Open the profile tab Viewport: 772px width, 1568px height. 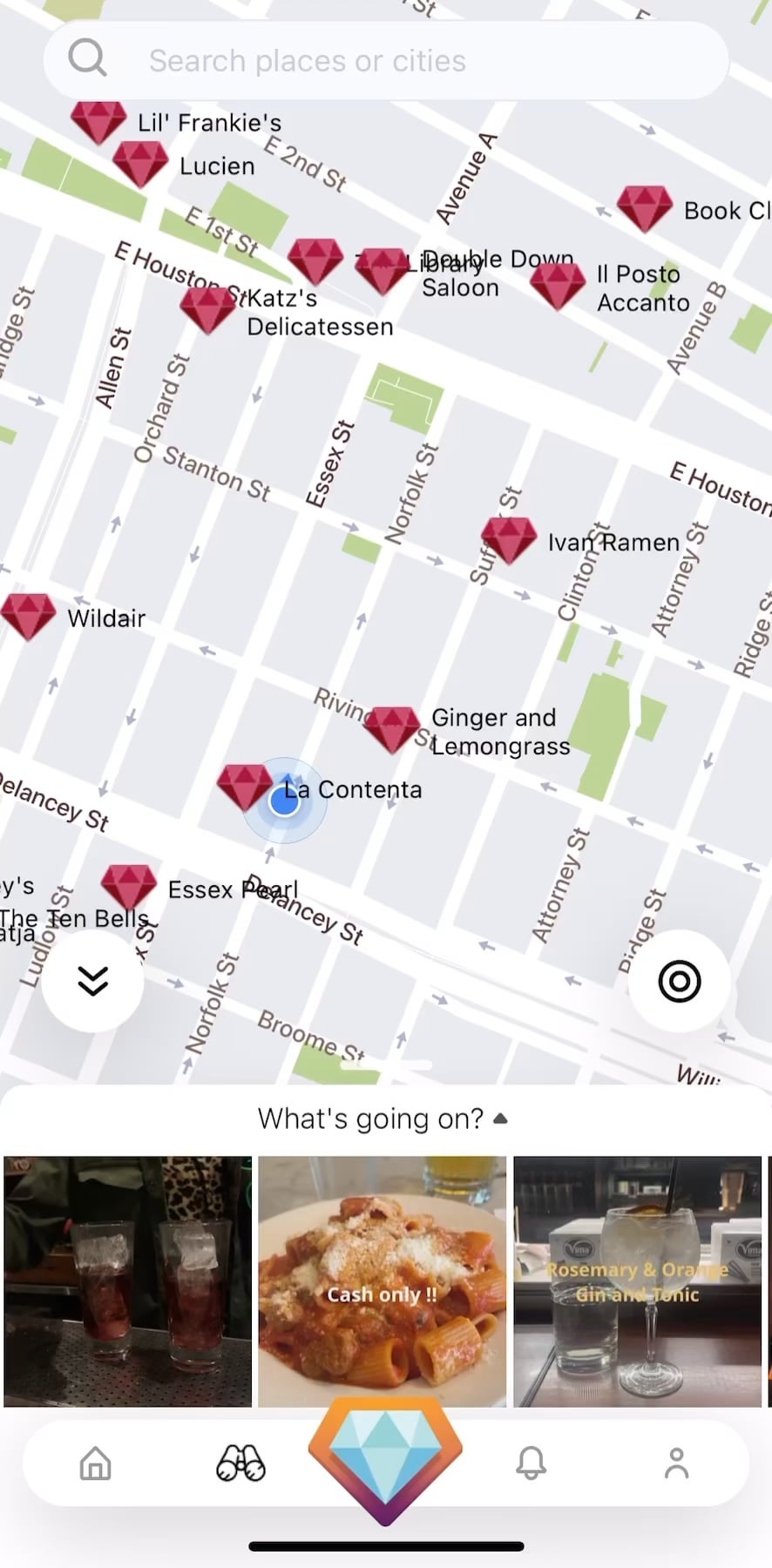click(x=676, y=1463)
